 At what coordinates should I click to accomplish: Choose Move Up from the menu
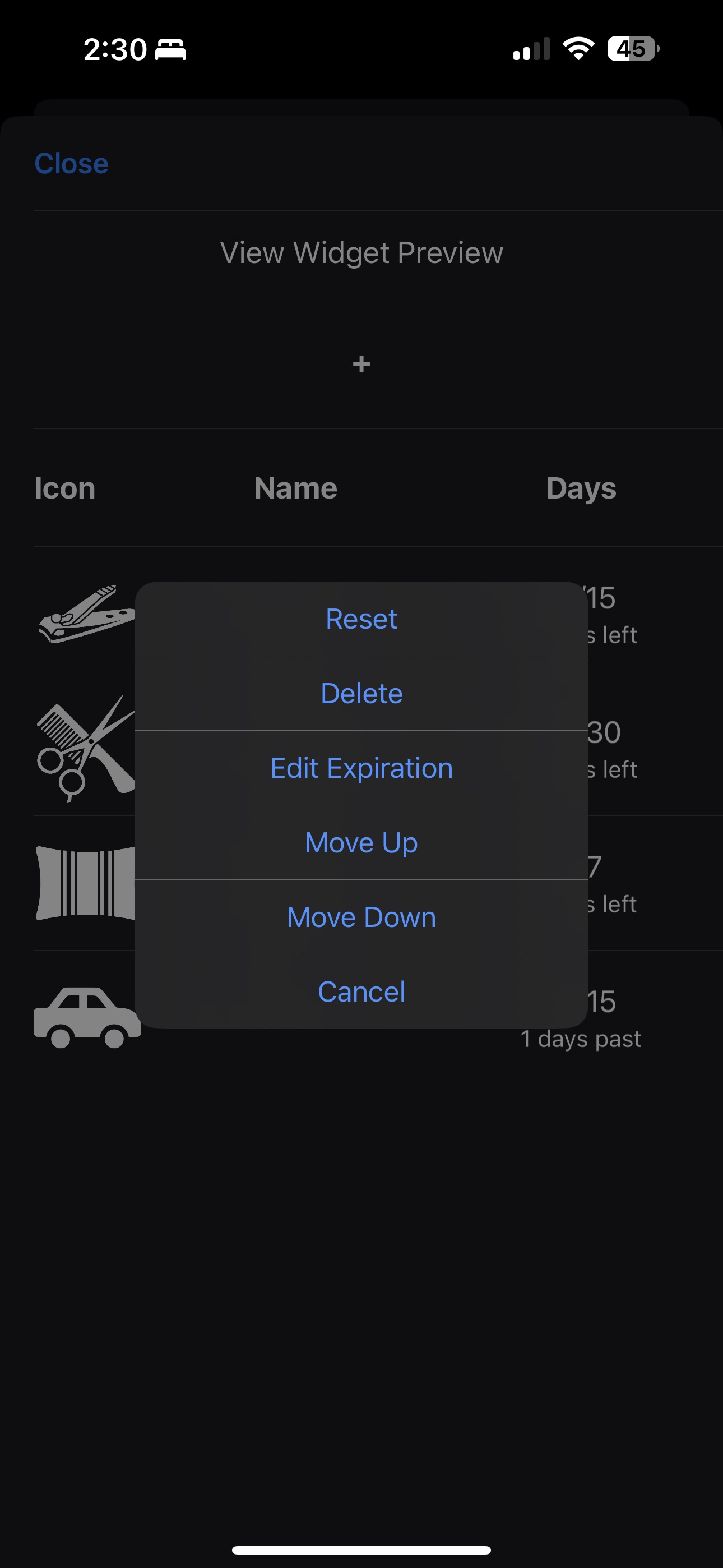361,842
